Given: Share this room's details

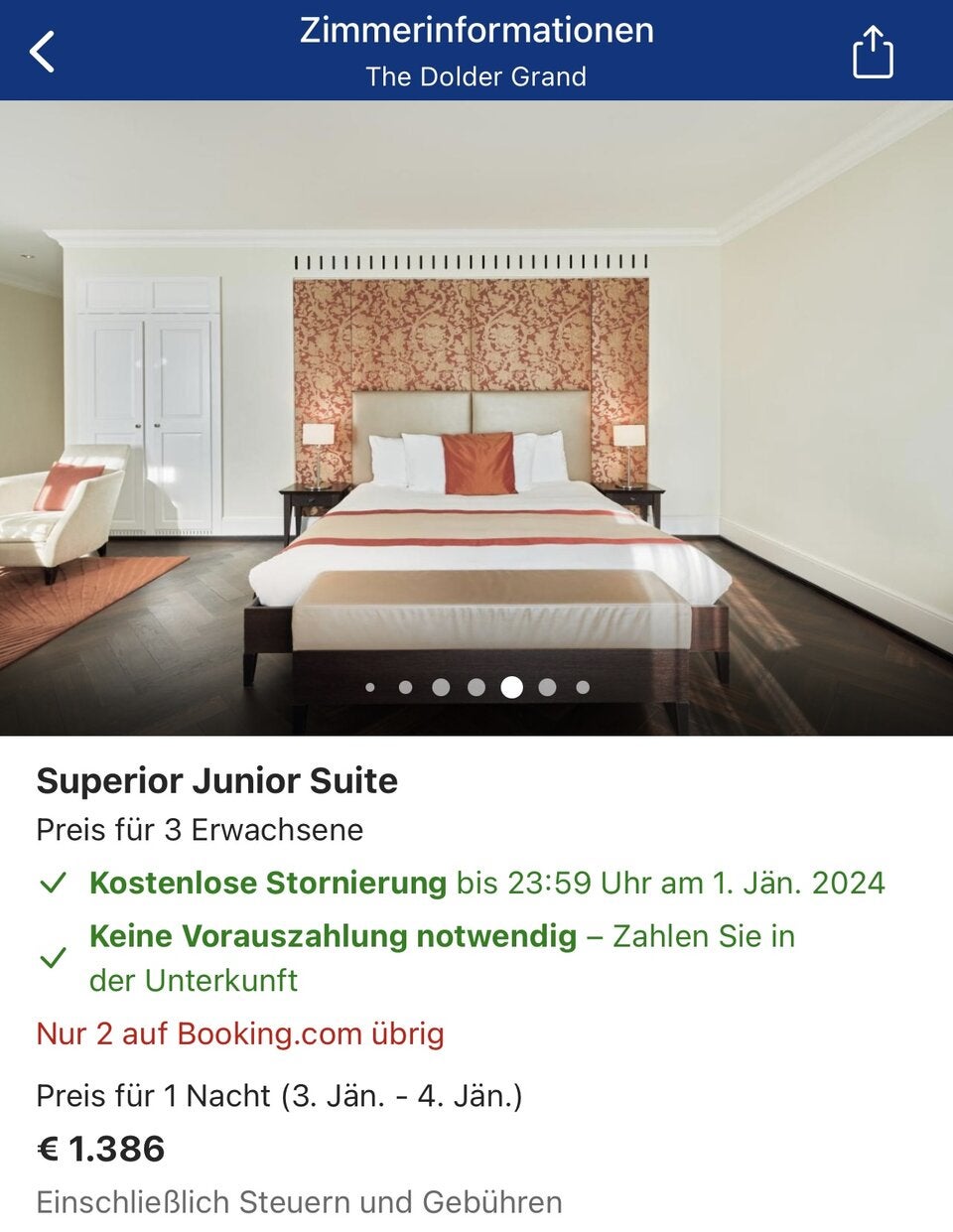Looking at the screenshot, I should point(873,52).
